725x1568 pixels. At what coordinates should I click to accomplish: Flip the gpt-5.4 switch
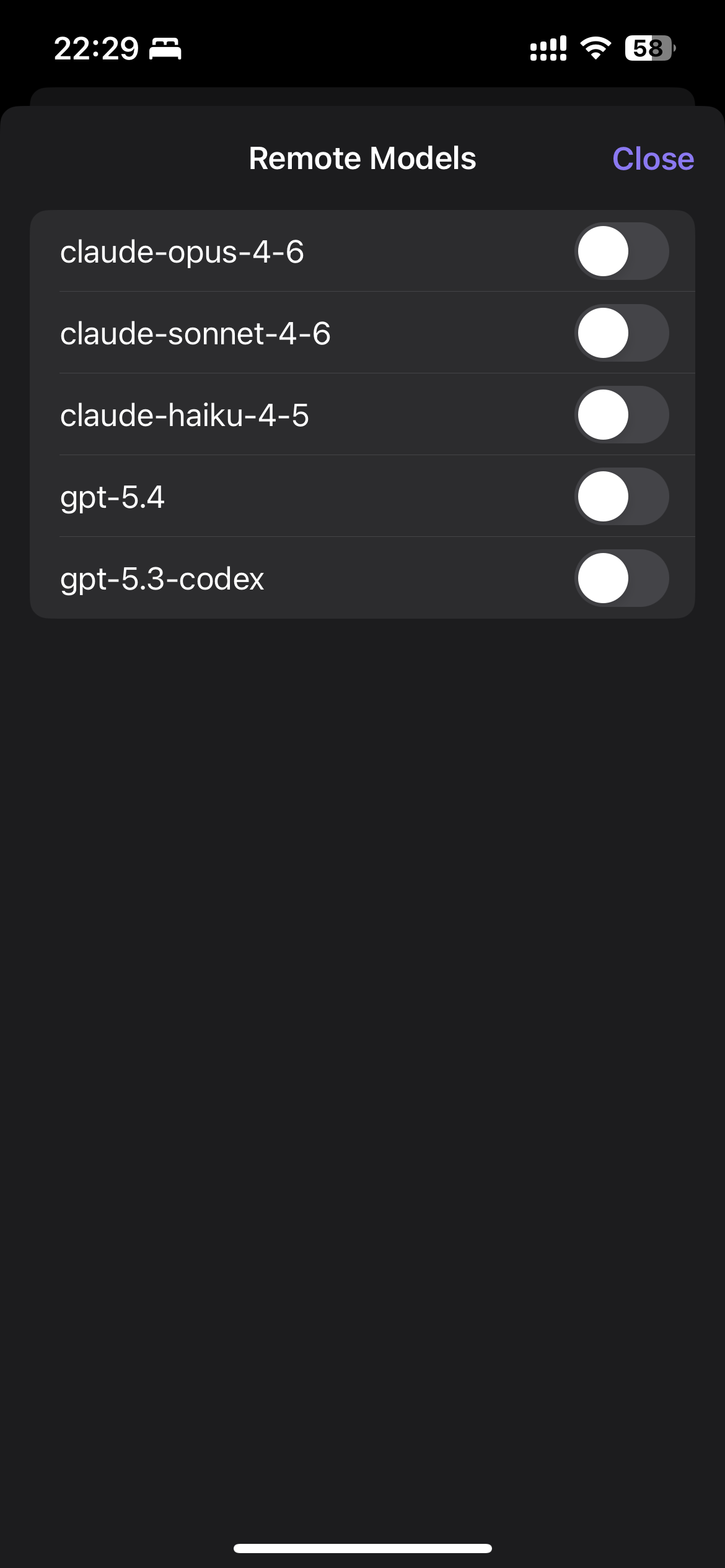tap(622, 496)
